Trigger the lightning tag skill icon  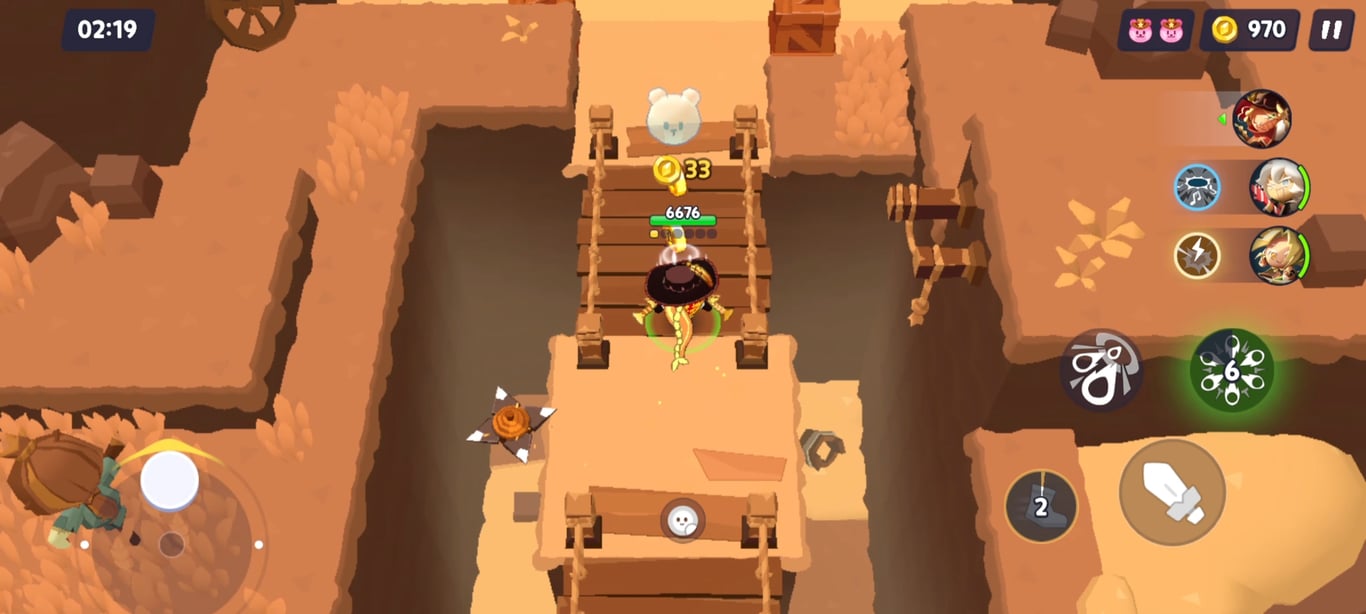click(x=1197, y=256)
